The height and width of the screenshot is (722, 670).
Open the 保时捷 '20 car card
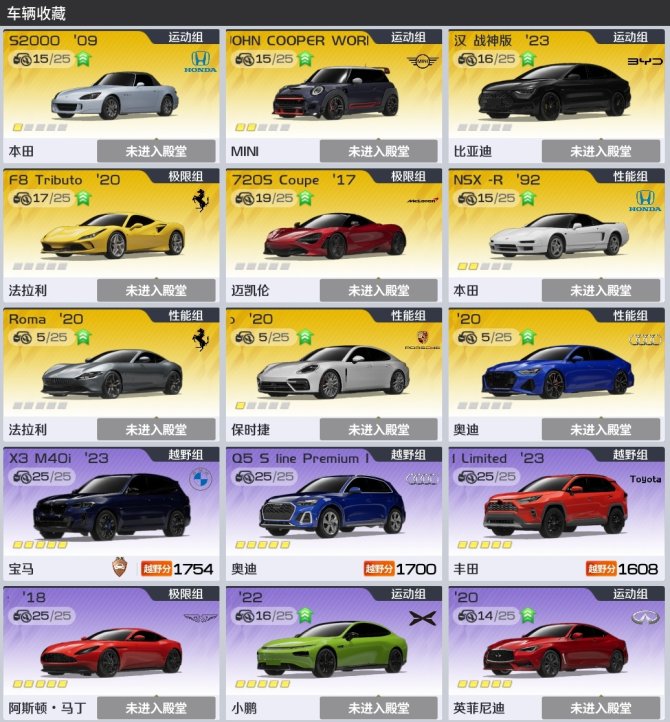(333, 373)
